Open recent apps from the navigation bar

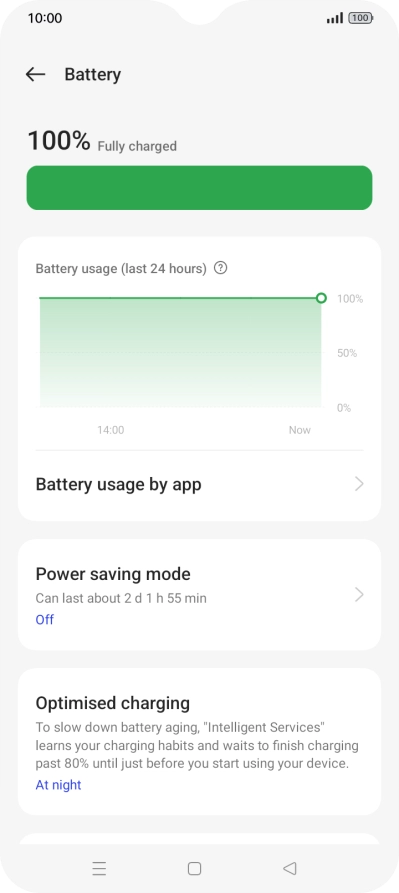(99, 868)
